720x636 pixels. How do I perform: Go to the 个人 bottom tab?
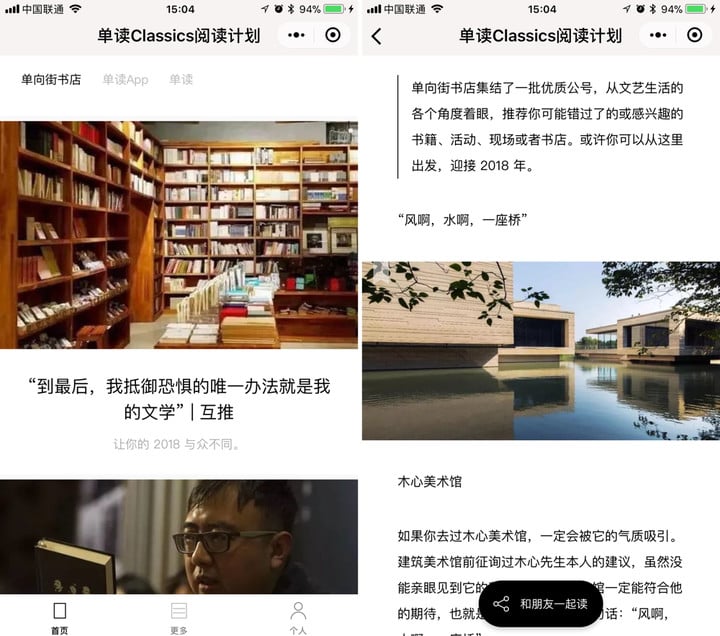298,617
